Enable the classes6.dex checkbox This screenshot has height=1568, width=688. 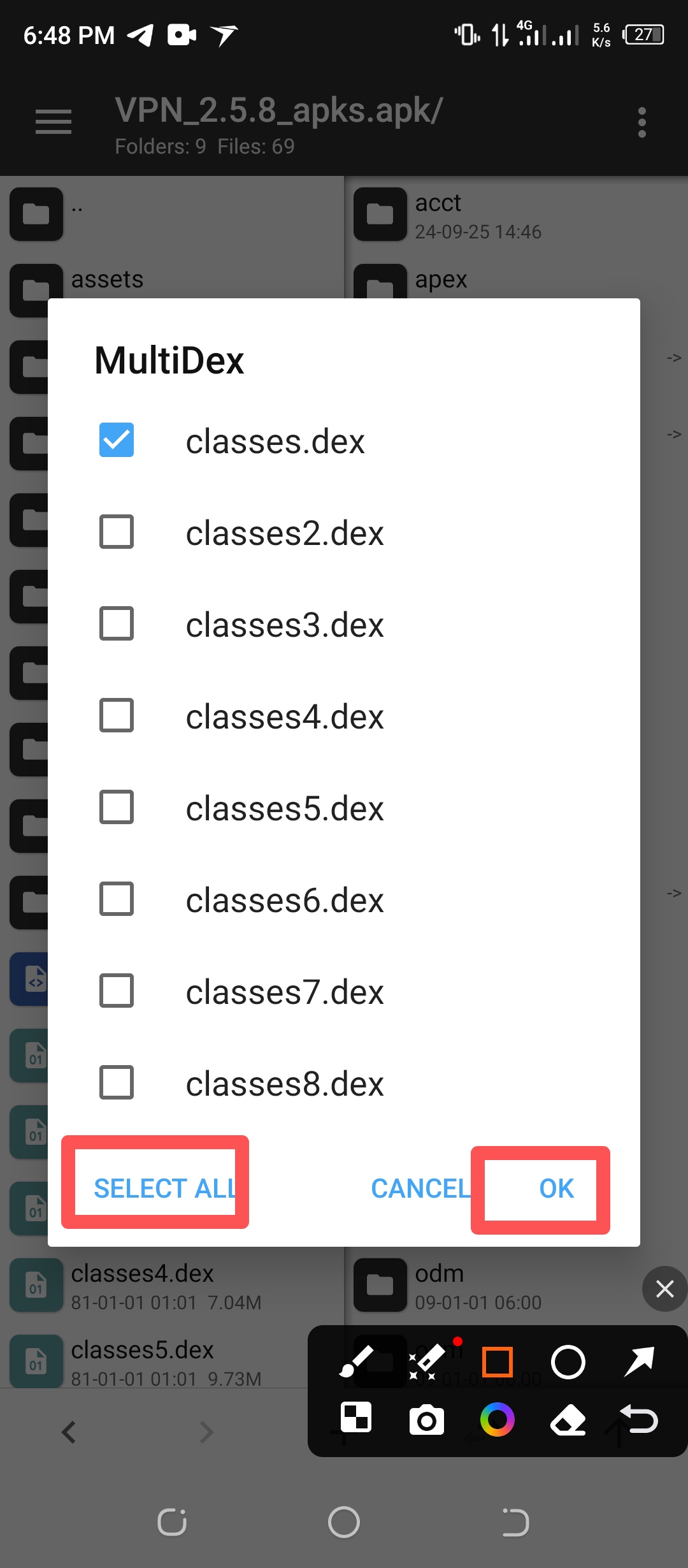click(x=117, y=899)
